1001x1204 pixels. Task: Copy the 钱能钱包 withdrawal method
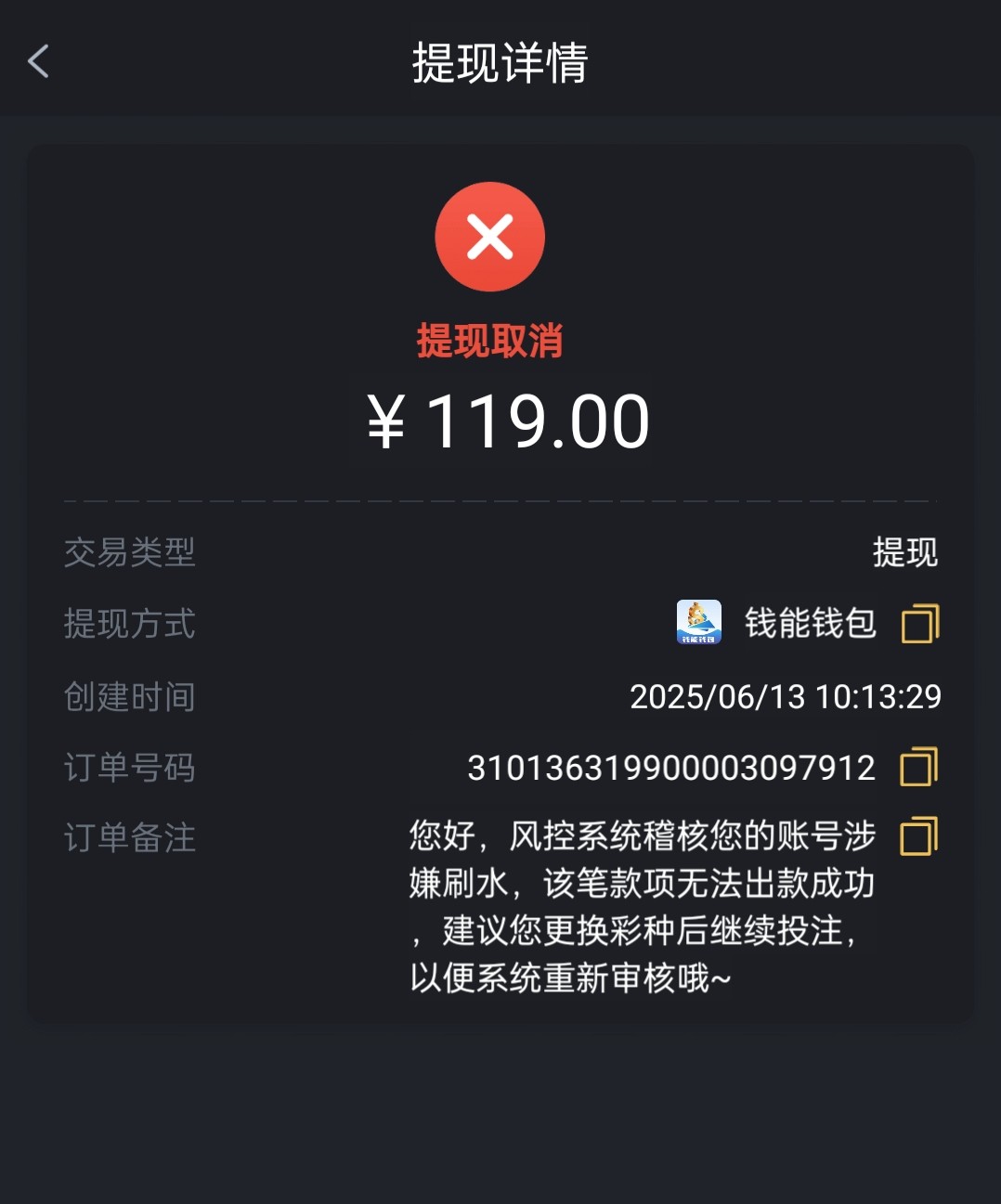tap(919, 623)
